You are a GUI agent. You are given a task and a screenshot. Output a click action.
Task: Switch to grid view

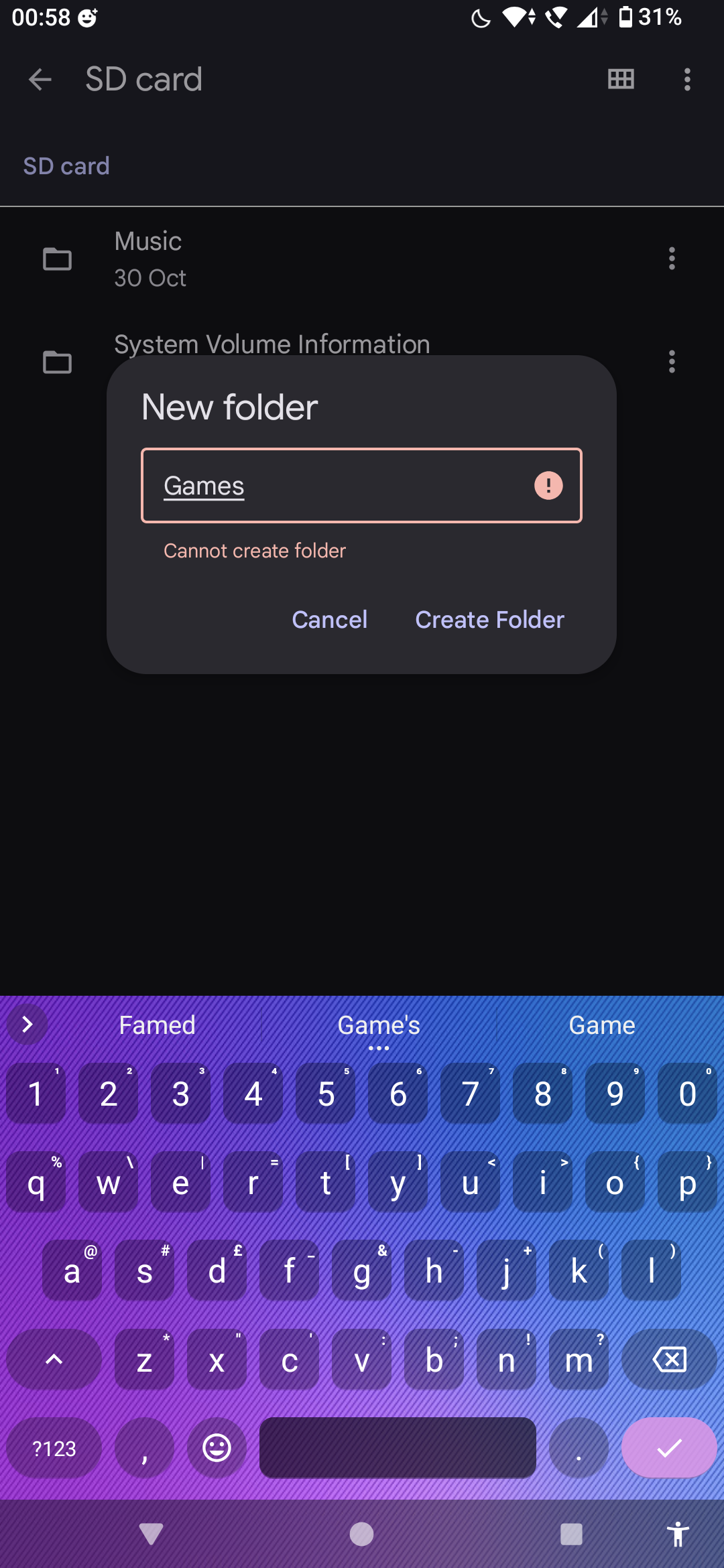click(x=621, y=80)
